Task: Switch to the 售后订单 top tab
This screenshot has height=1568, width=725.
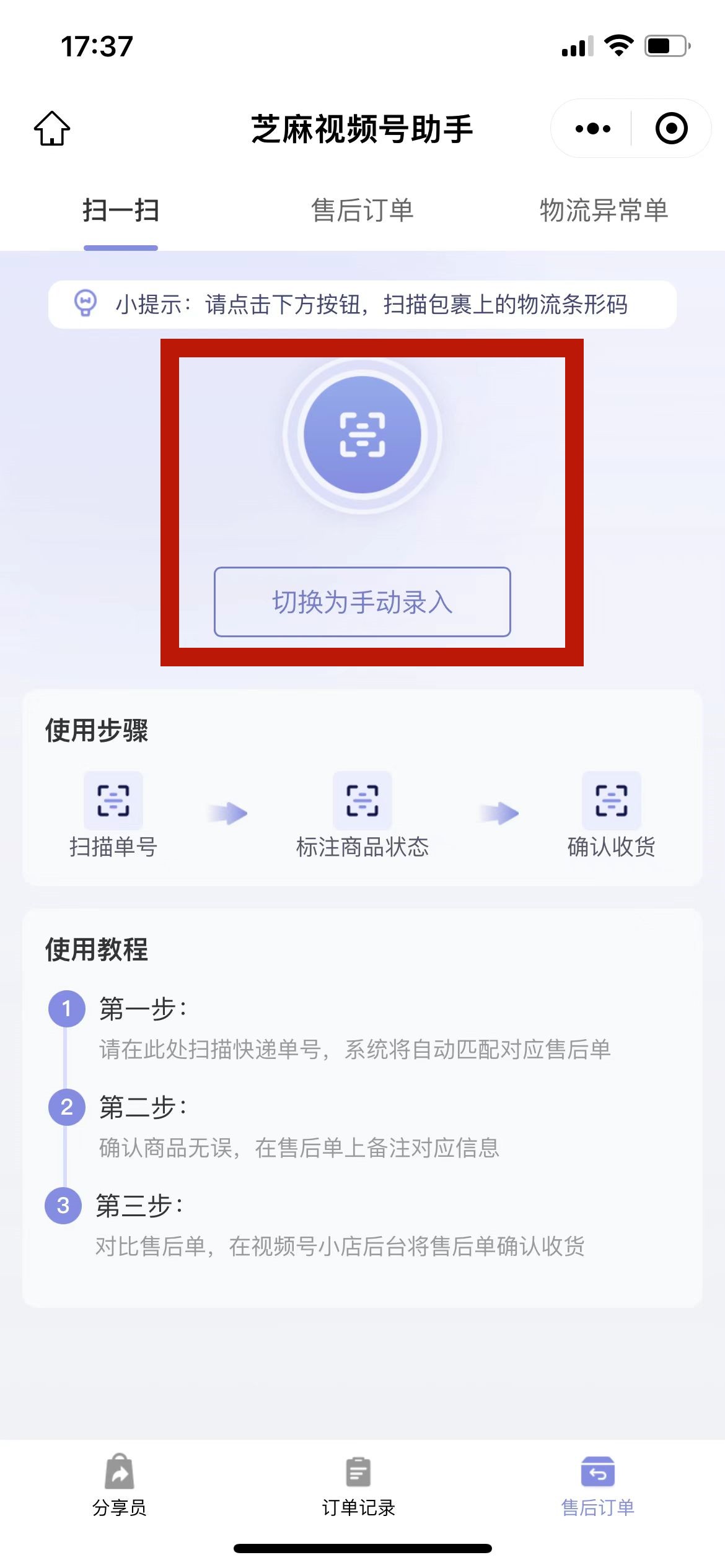Action: click(x=362, y=211)
